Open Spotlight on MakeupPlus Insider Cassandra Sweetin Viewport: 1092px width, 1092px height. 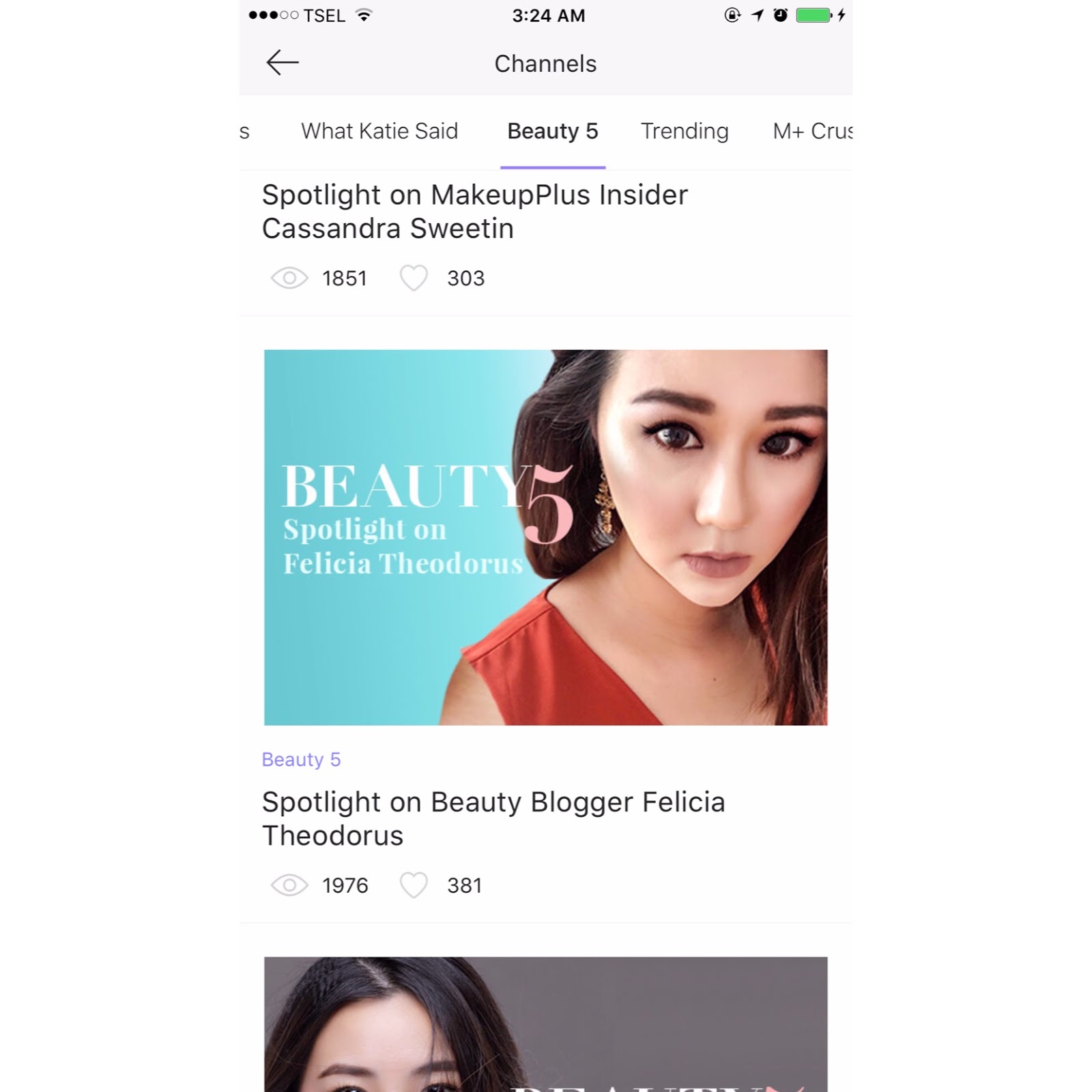coord(474,212)
